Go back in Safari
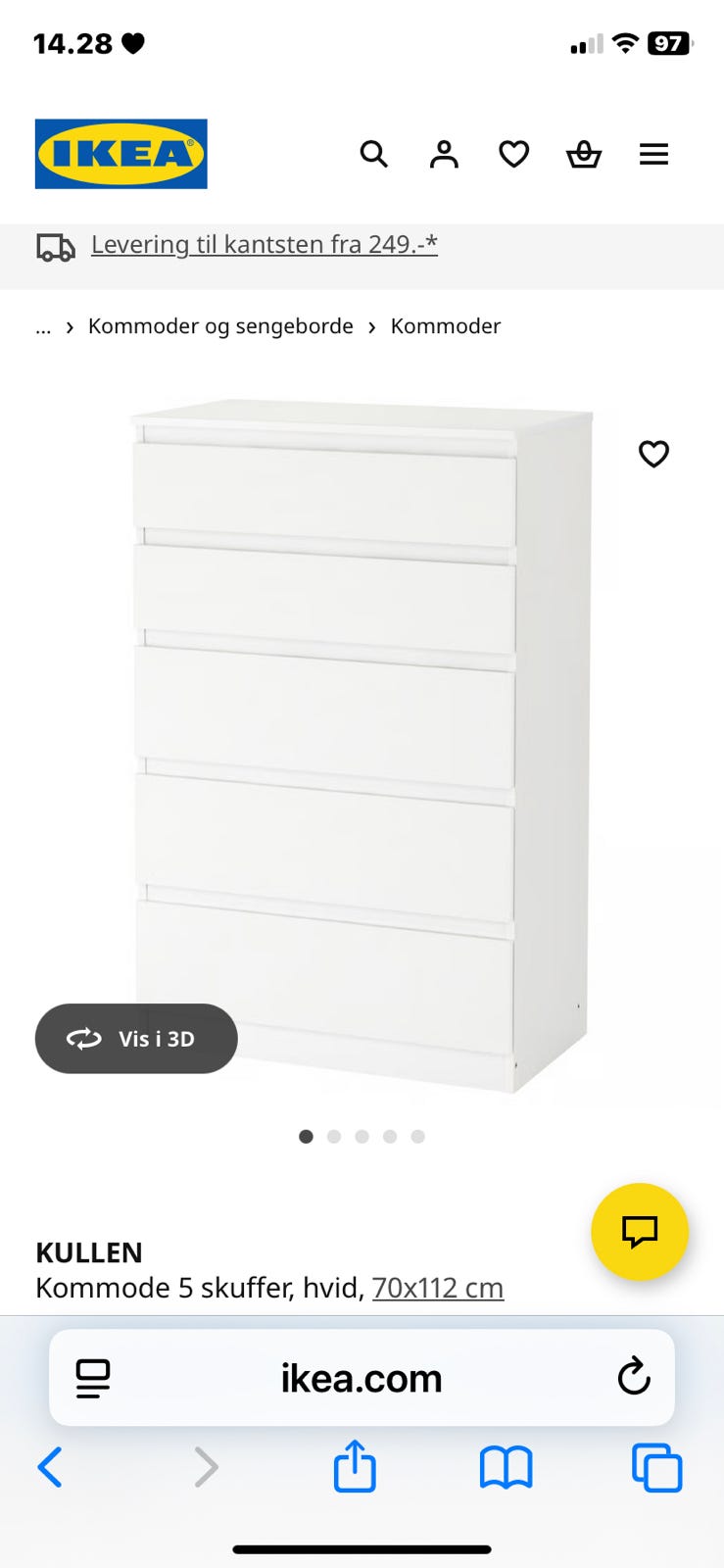This screenshot has height=1568, width=724. click(50, 1467)
